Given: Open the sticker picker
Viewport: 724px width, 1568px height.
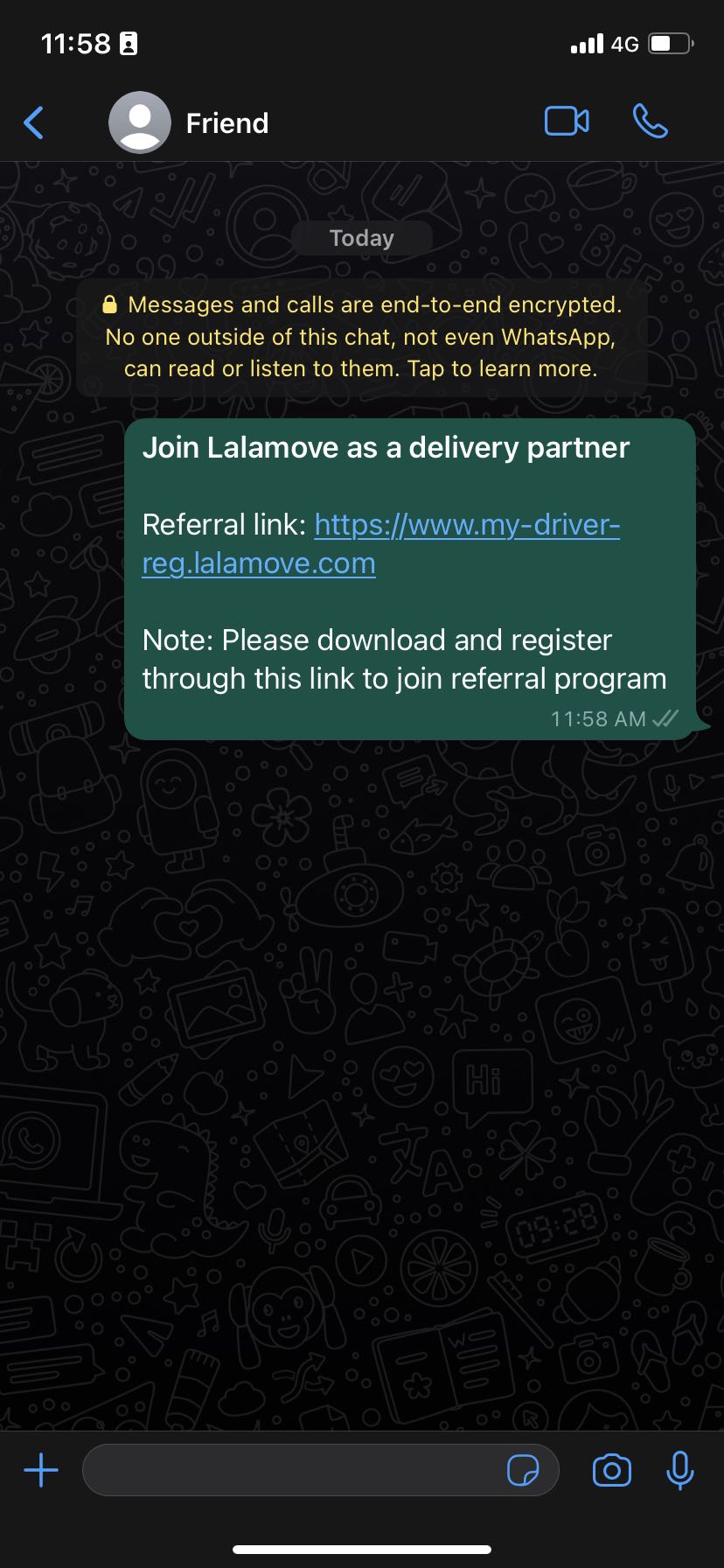Looking at the screenshot, I should [523, 1471].
